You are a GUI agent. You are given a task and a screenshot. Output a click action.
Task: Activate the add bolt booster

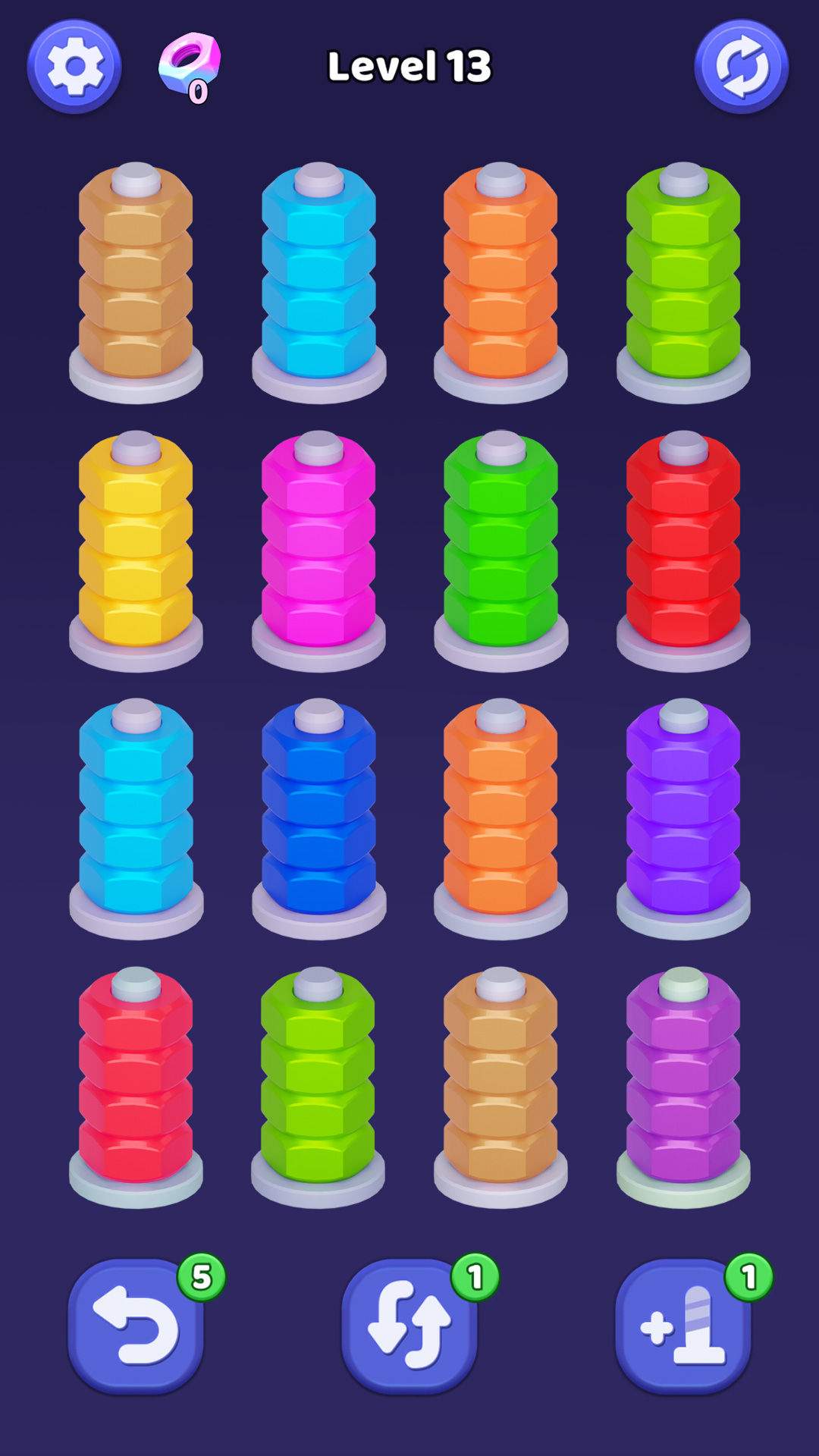click(x=681, y=1323)
